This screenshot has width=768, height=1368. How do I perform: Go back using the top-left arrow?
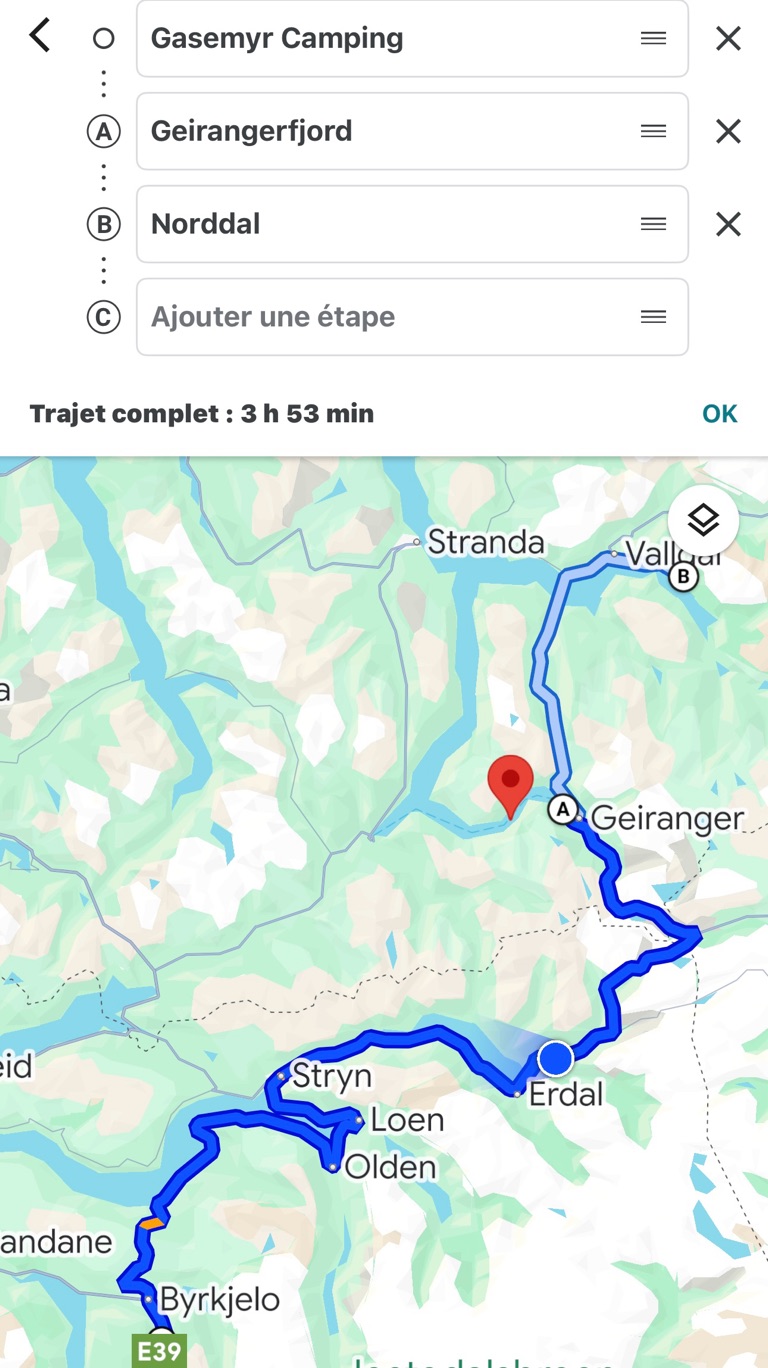point(40,37)
